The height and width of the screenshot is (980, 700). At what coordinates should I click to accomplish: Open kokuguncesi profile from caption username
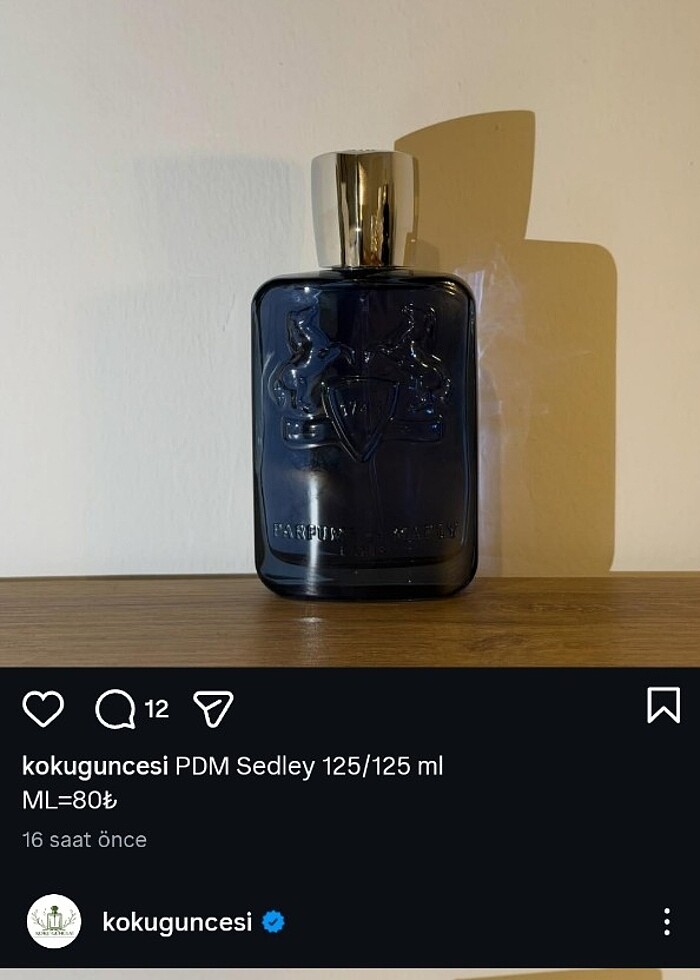coord(96,767)
